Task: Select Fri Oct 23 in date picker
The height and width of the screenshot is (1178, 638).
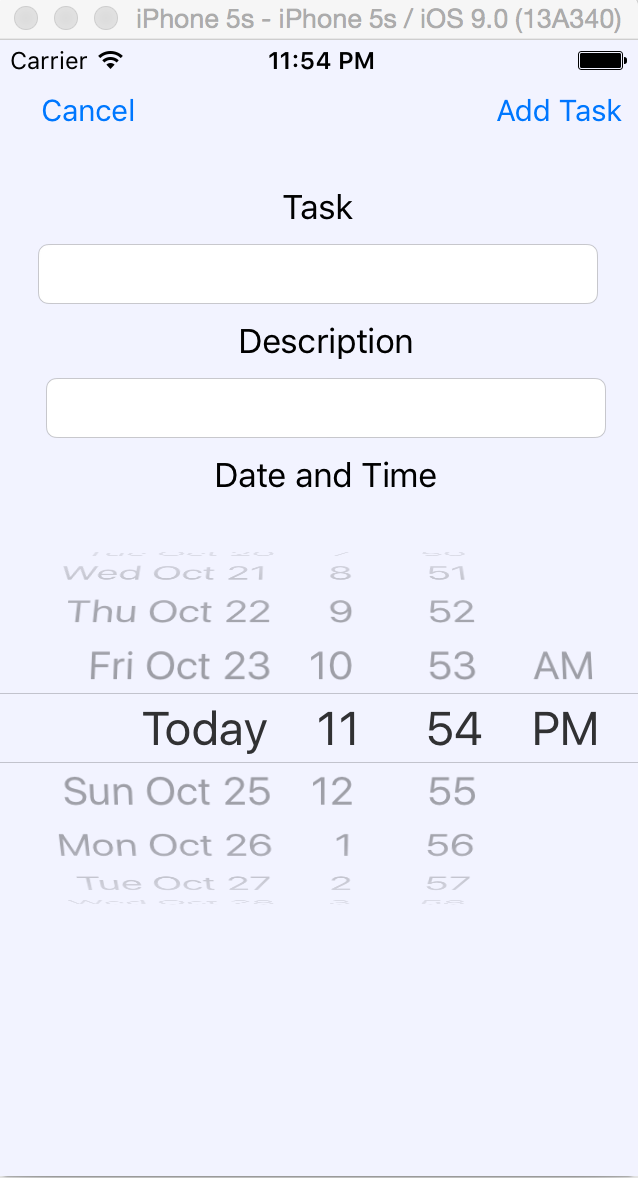Action: (x=180, y=666)
